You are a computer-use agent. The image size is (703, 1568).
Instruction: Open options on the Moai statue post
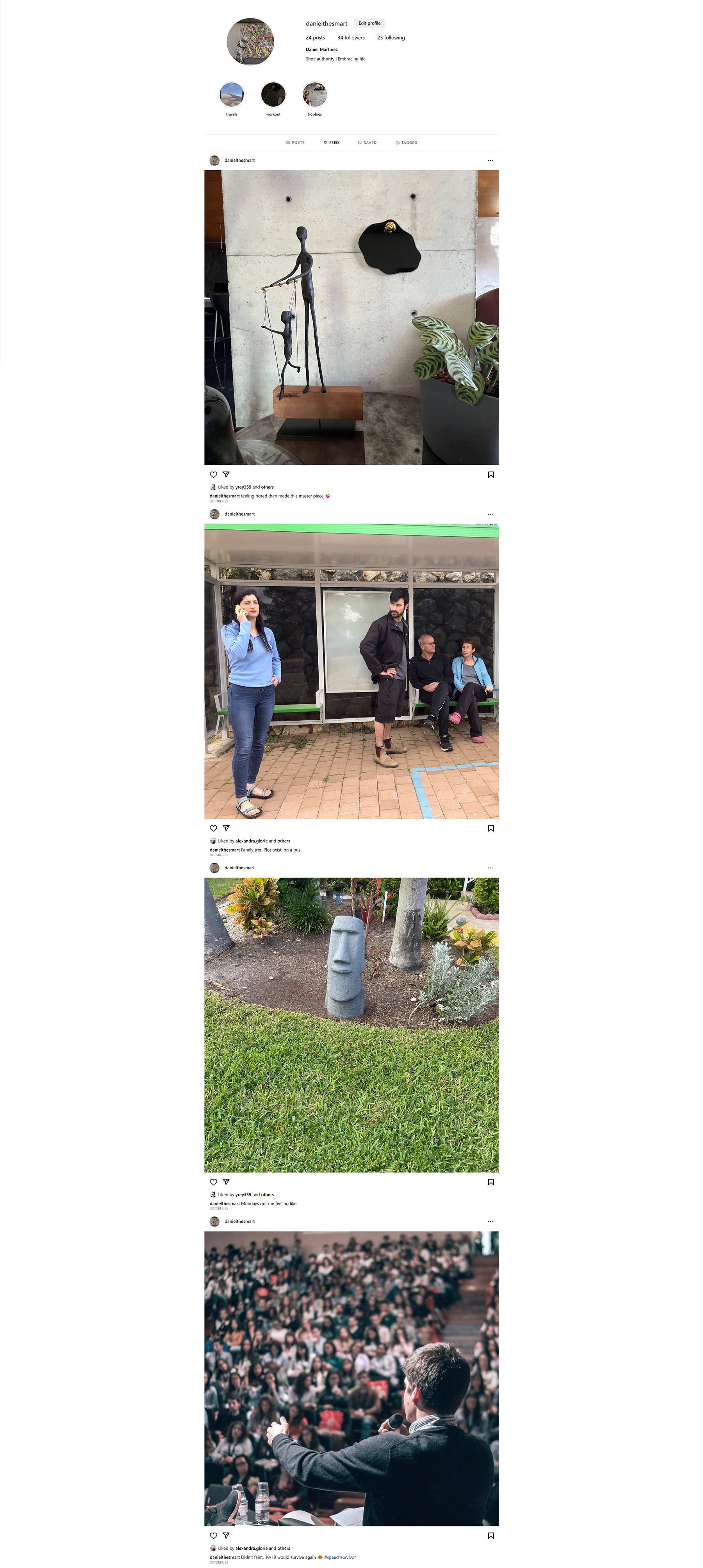[x=490, y=868]
